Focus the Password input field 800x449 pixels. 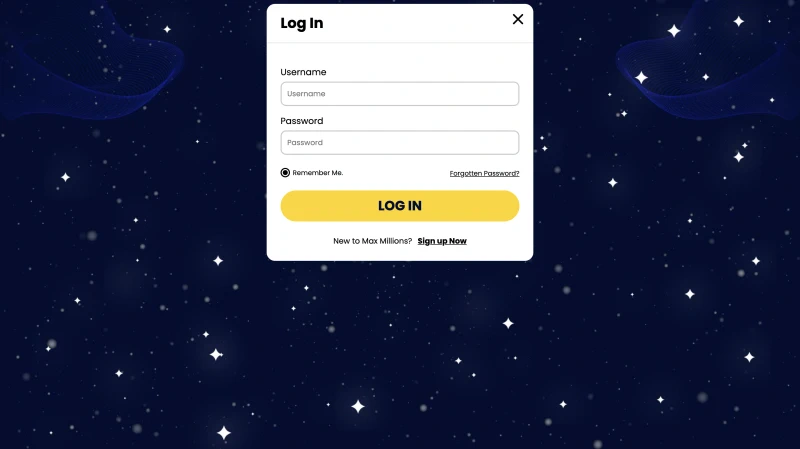(399, 143)
